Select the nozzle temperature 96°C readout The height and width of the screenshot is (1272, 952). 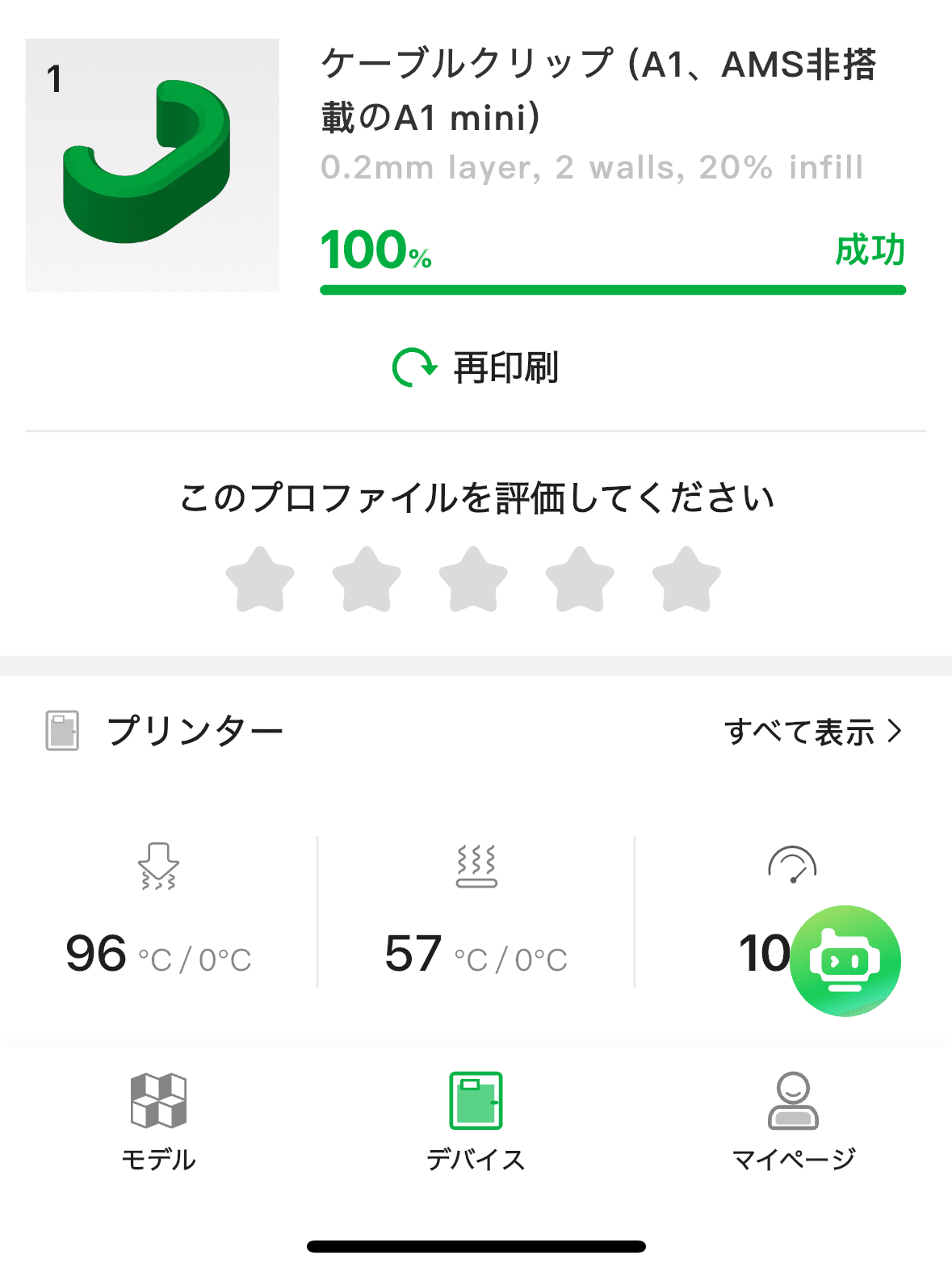coord(158,955)
